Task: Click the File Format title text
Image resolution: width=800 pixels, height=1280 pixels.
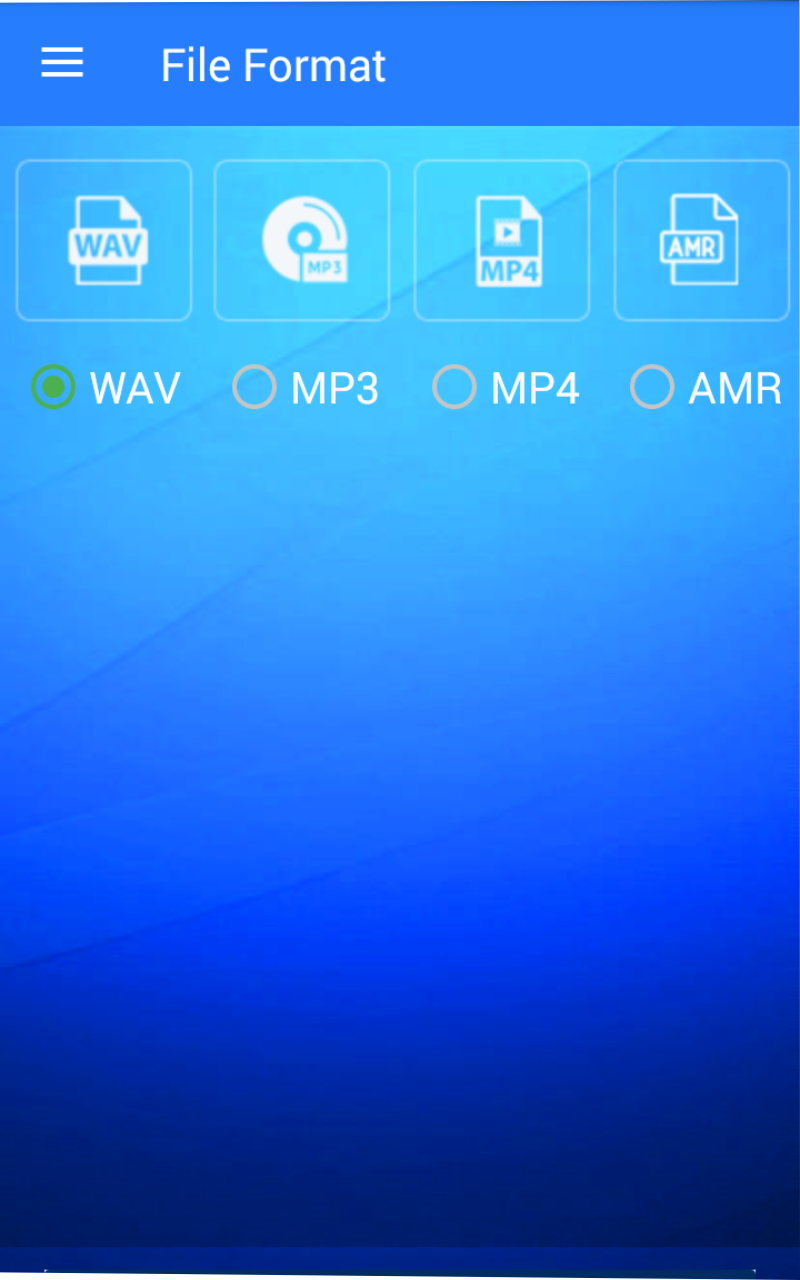Action: (x=273, y=64)
